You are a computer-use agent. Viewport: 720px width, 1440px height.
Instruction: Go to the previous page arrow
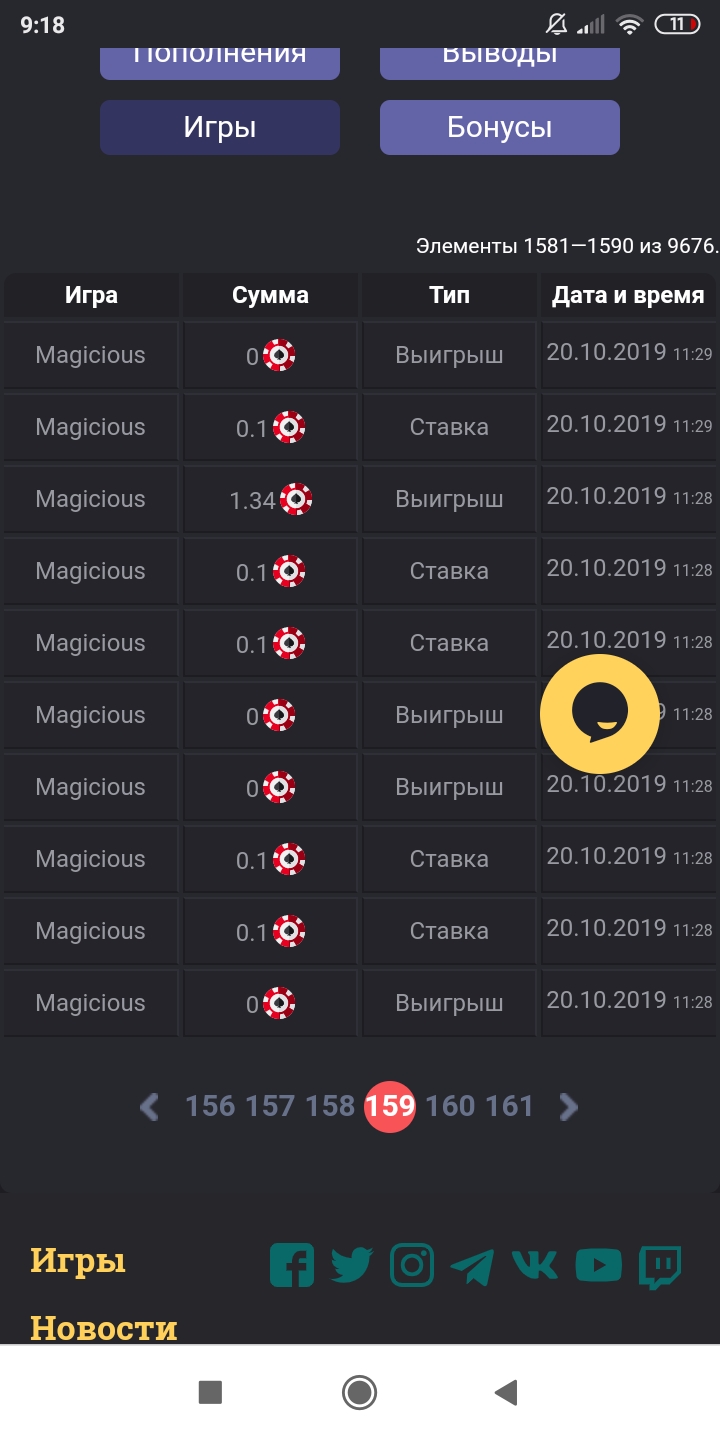tap(150, 1106)
